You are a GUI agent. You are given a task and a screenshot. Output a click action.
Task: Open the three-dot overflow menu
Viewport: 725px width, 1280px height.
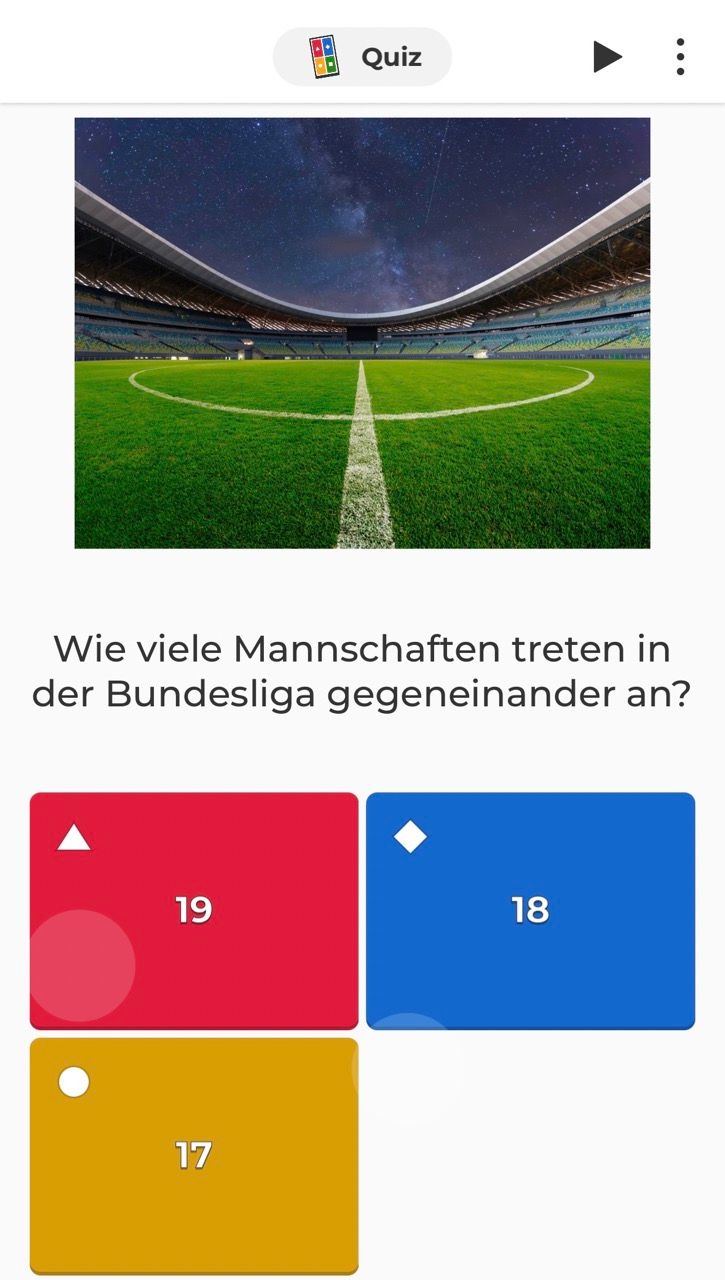pyautogui.click(x=680, y=57)
